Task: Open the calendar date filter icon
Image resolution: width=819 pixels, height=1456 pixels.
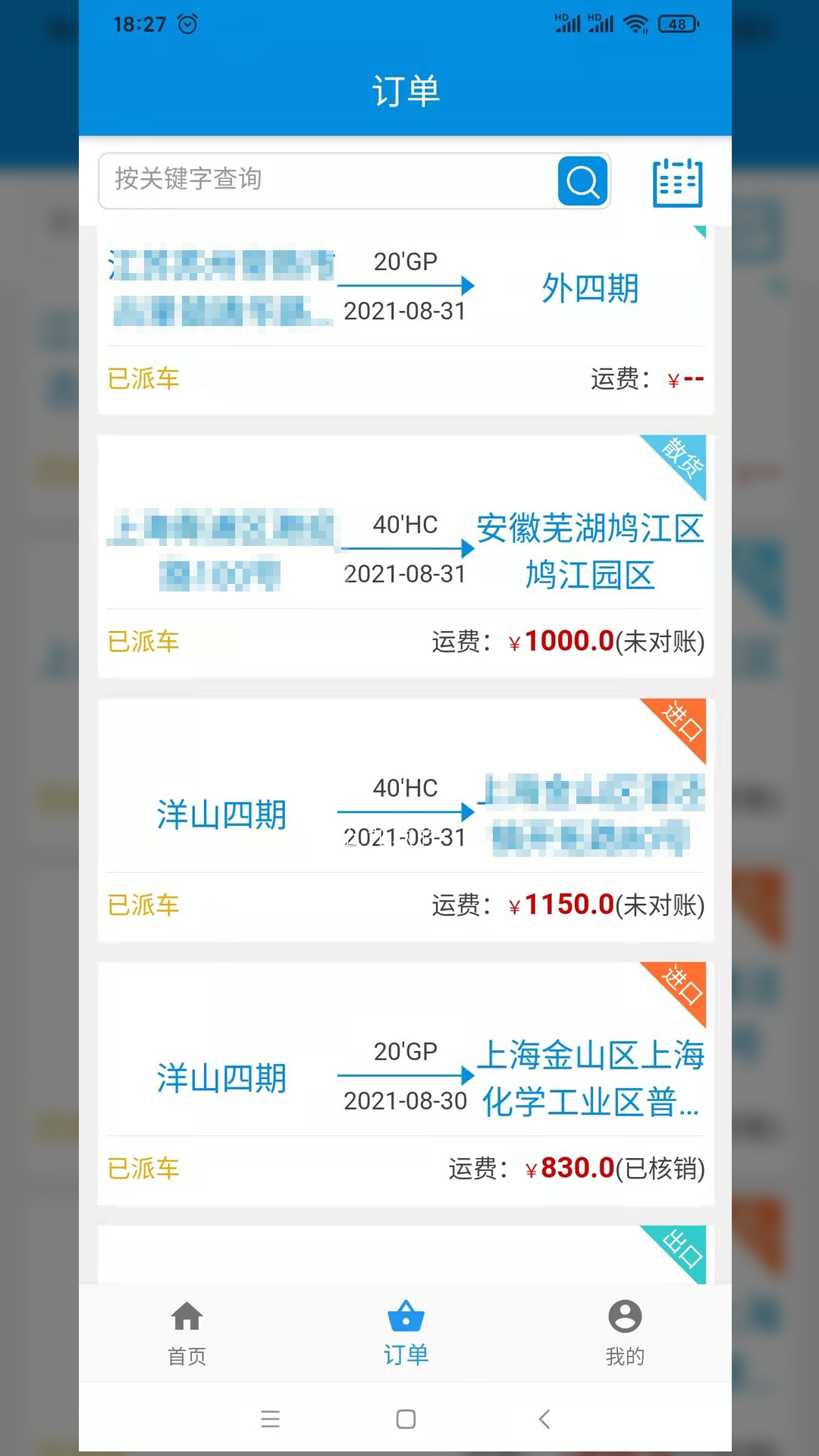Action: click(678, 182)
